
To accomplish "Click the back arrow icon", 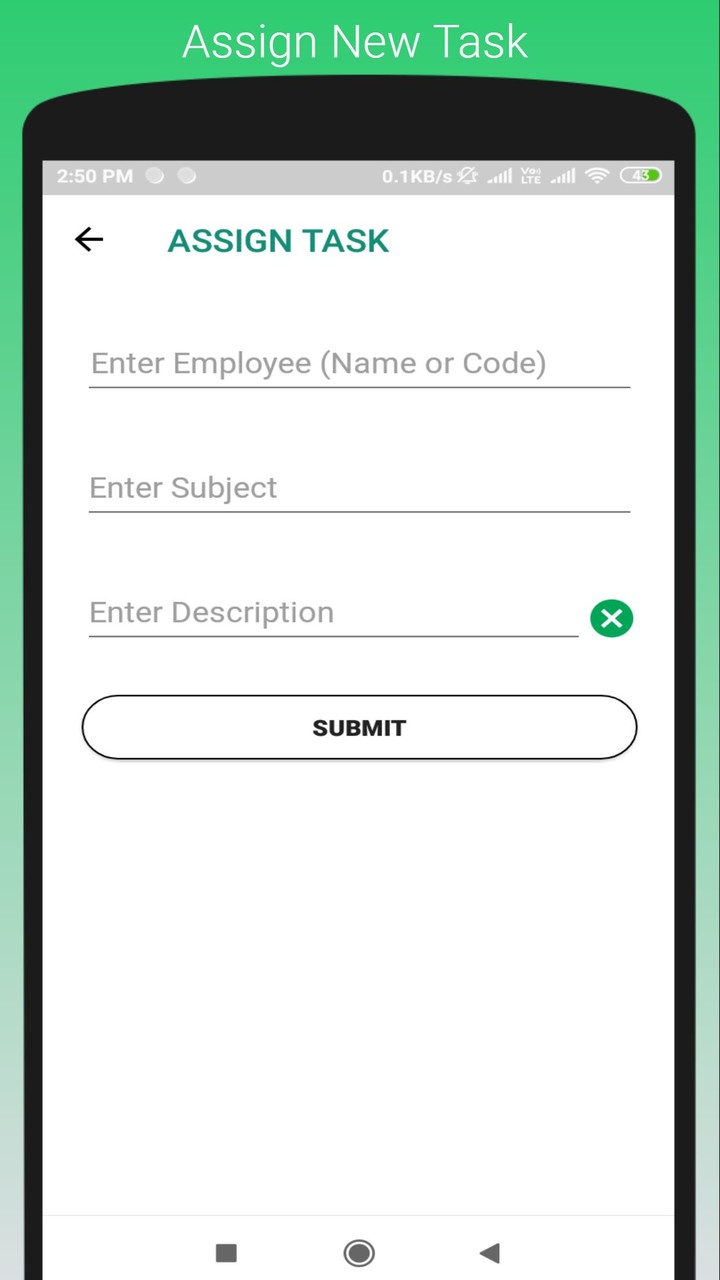I will (88, 239).
